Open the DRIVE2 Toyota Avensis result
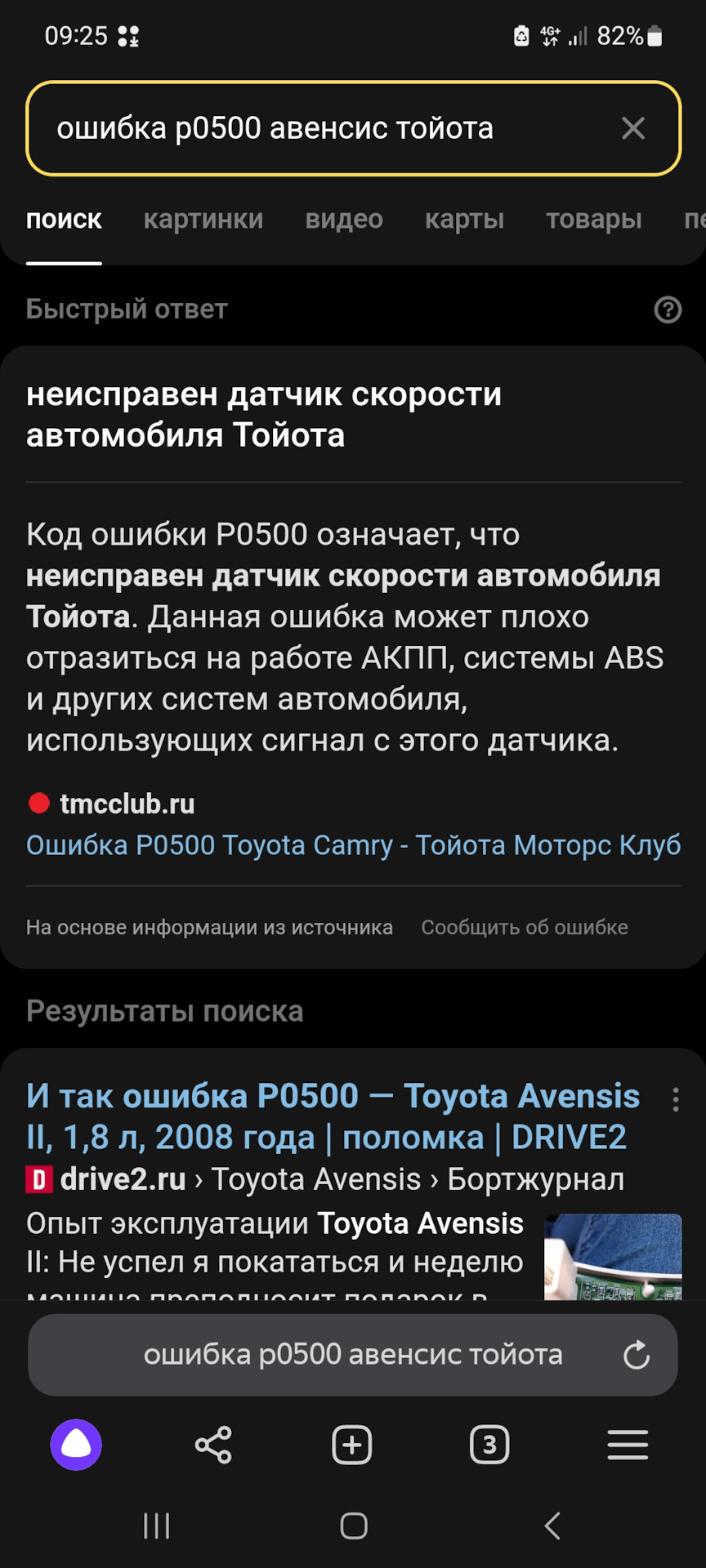Viewport: 706px width, 1568px height. point(333,1116)
